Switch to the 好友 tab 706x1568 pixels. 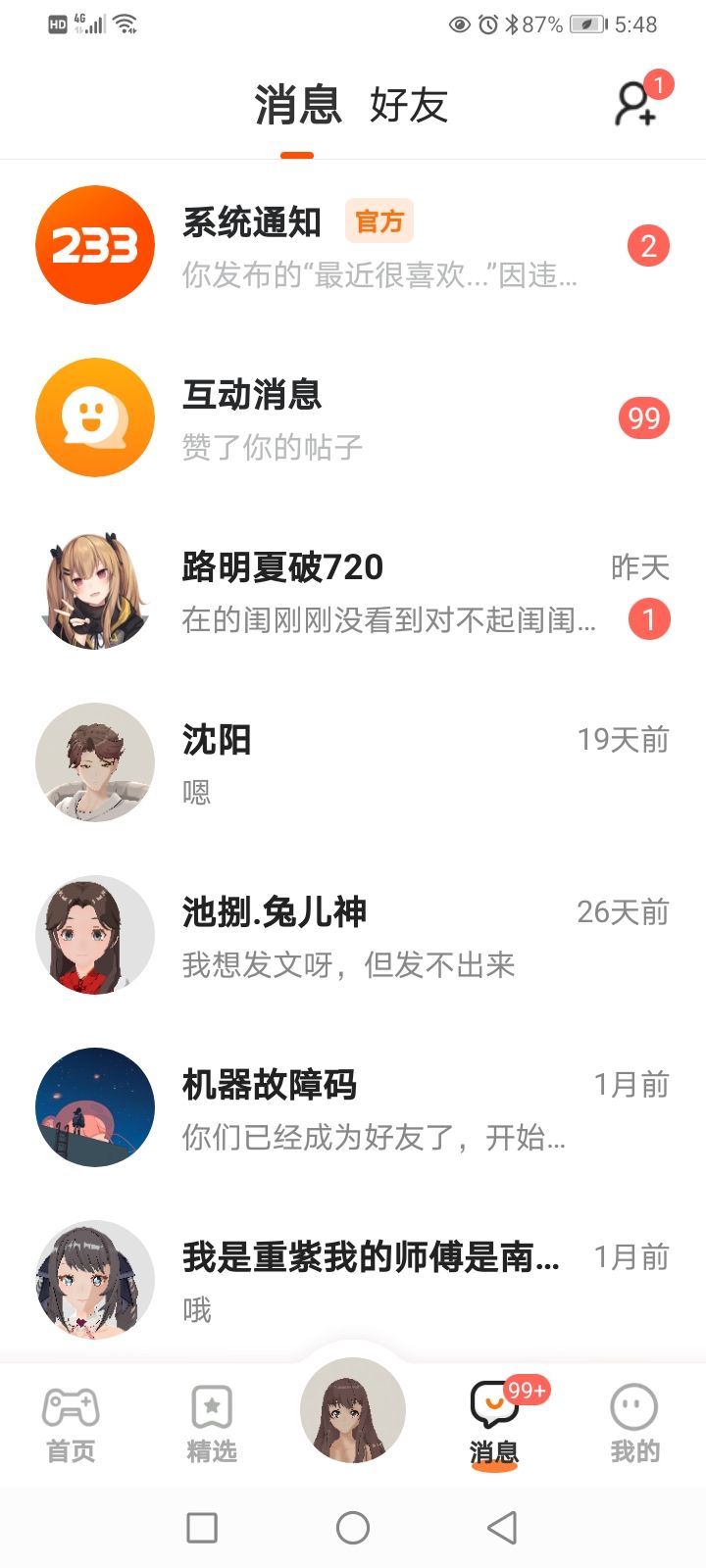409,105
